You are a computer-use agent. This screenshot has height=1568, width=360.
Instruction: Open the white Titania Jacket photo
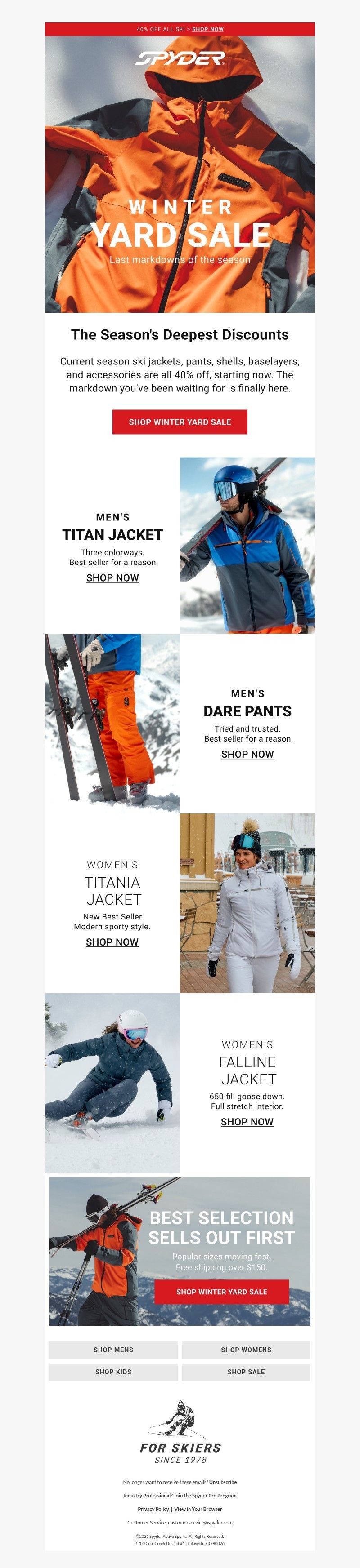click(x=247, y=903)
